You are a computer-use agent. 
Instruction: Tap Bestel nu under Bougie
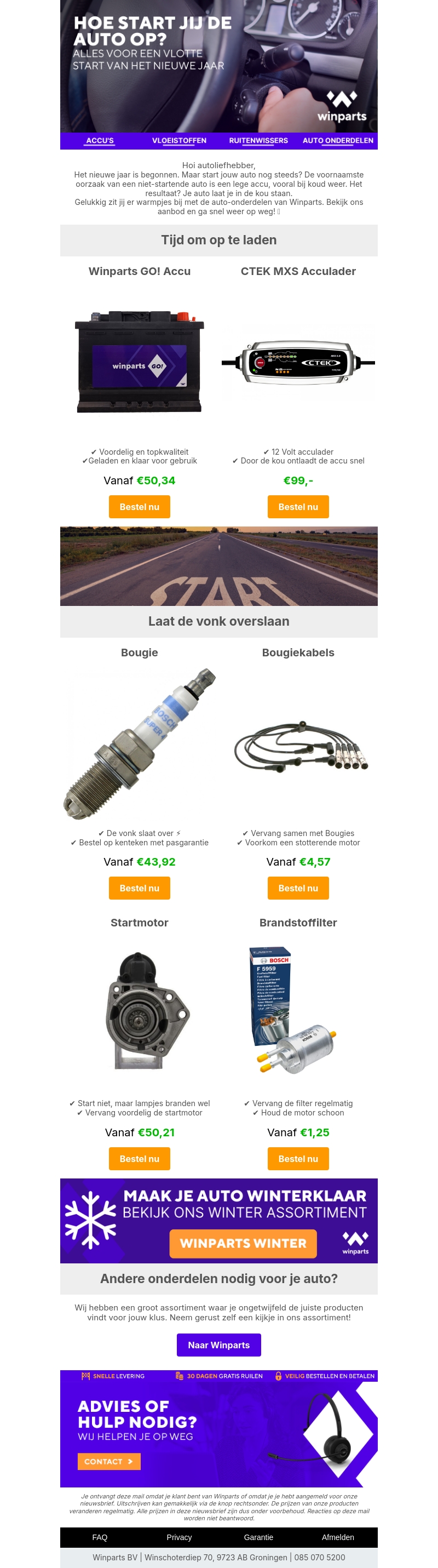(139, 888)
